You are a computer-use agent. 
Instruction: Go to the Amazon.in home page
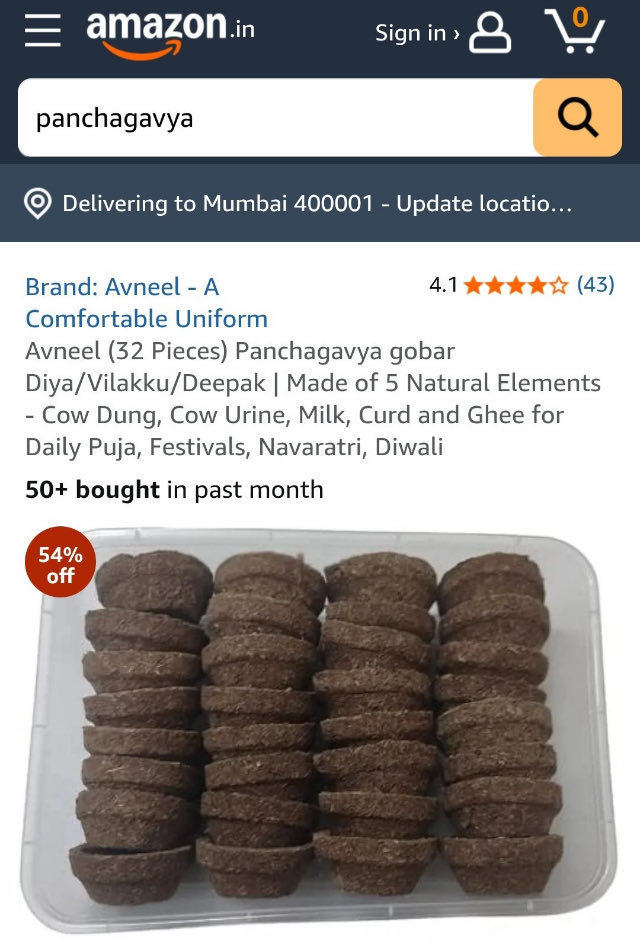click(x=170, y=33)
